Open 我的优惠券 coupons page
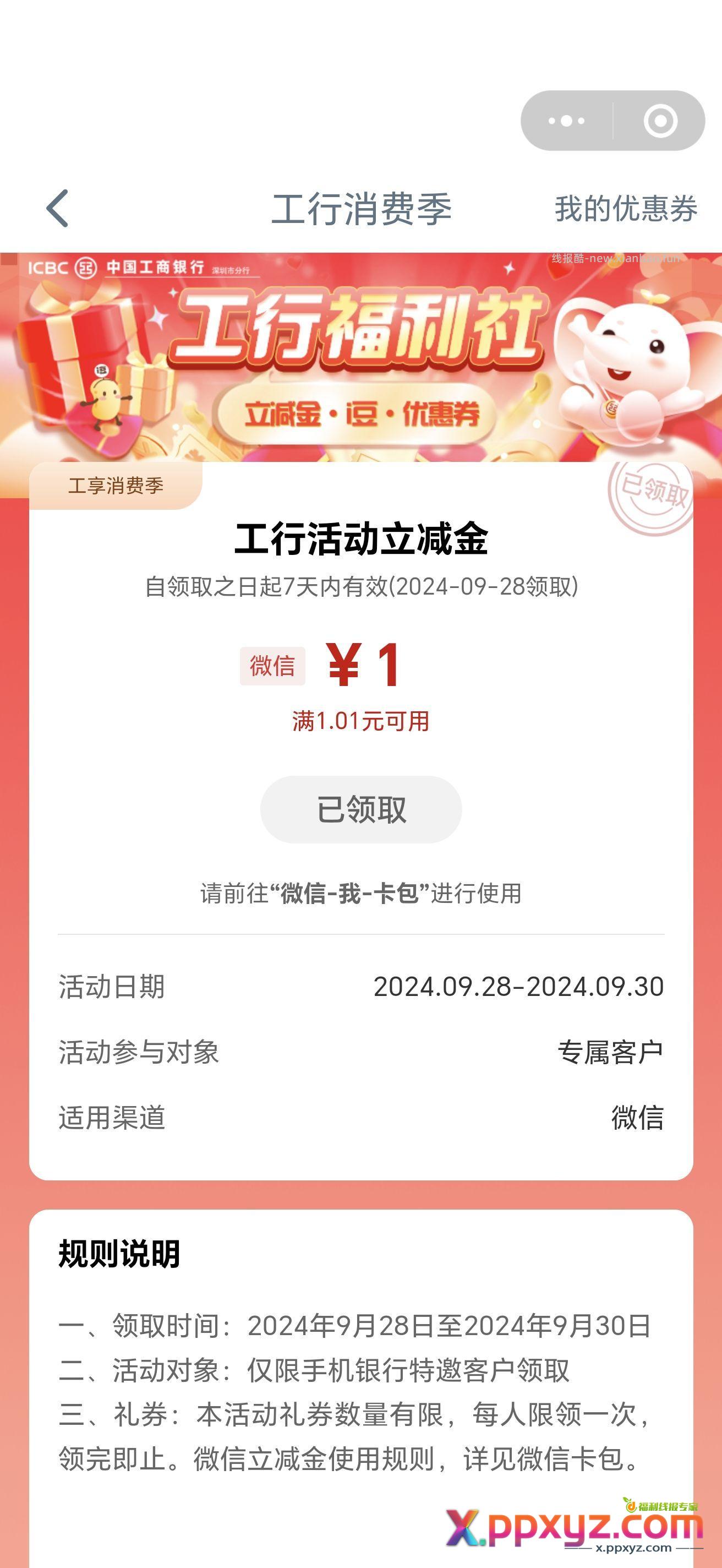The width and height of the screenshot is (722, 1568). (x=625, y=209)
